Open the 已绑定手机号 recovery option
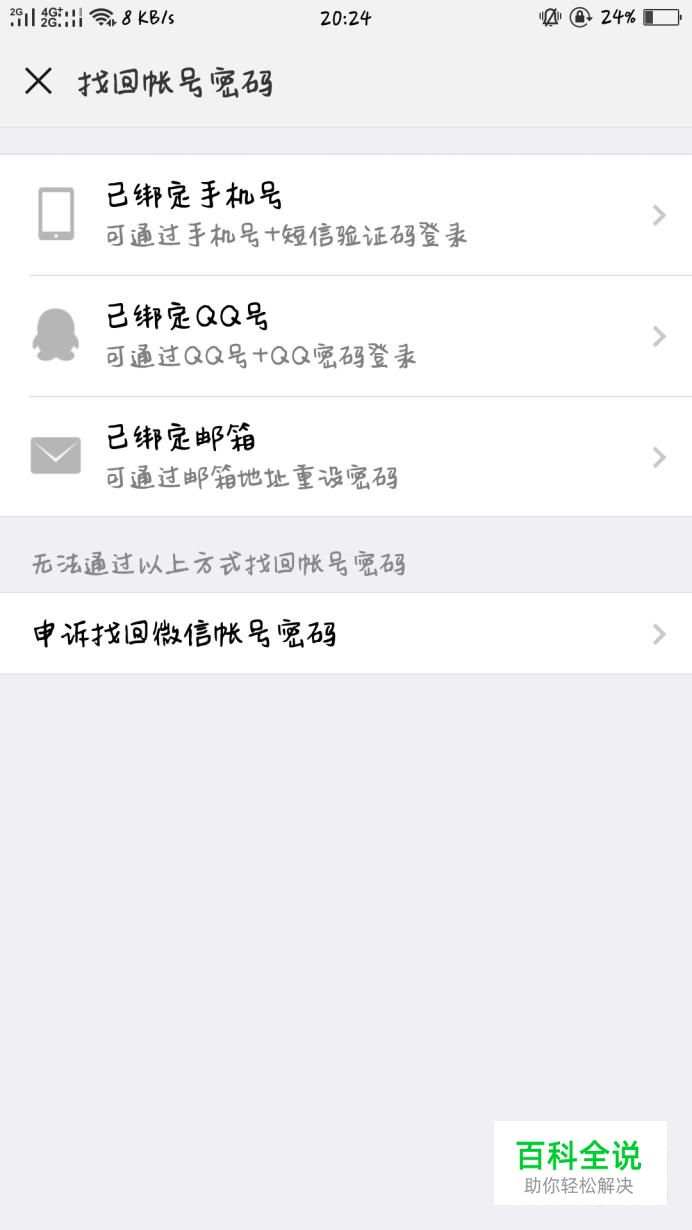This screenshot has height=1230, width=692. point(345,215)
